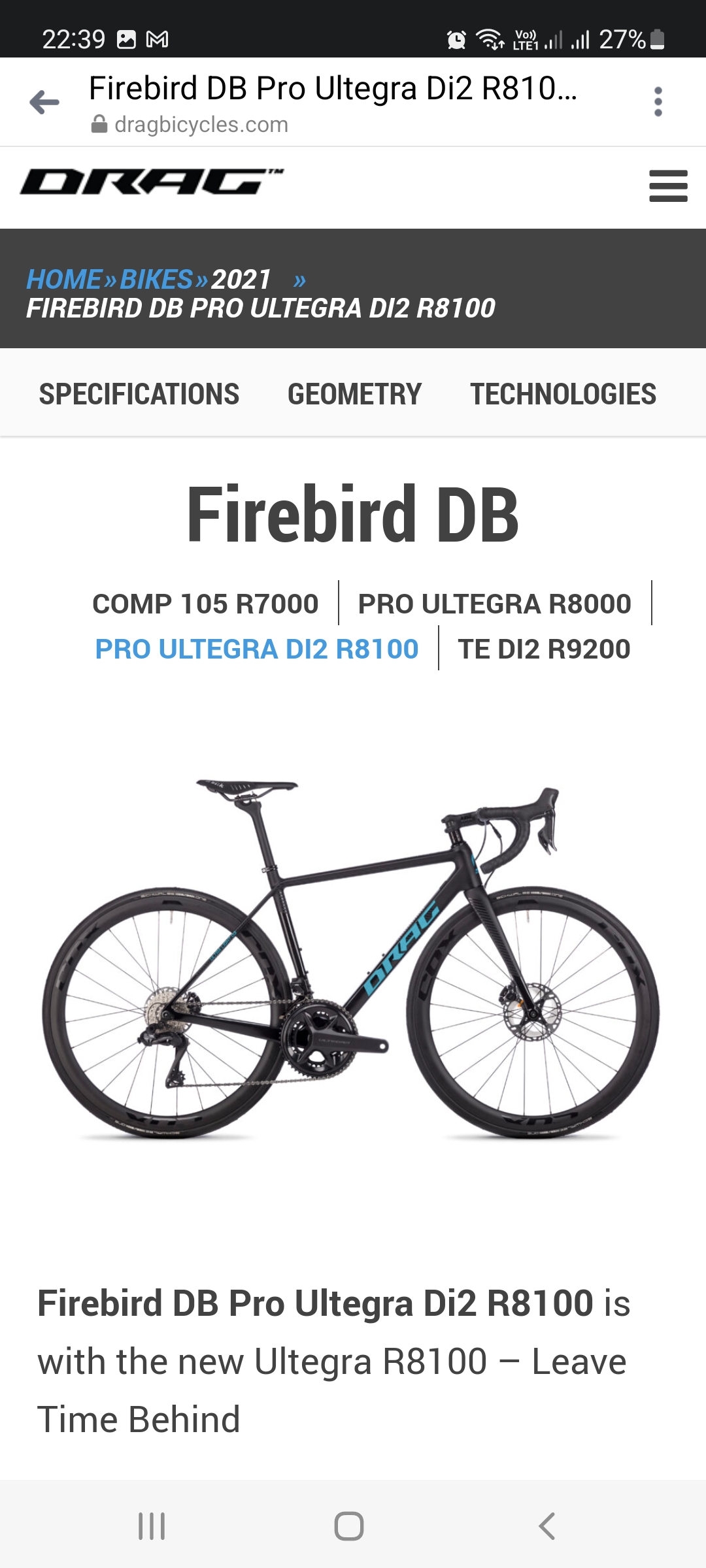This screenshot has height=1568, width=706.
Task: Open the Firebird DB bike image
Action: pyautogui.click(x=352, y=959)
